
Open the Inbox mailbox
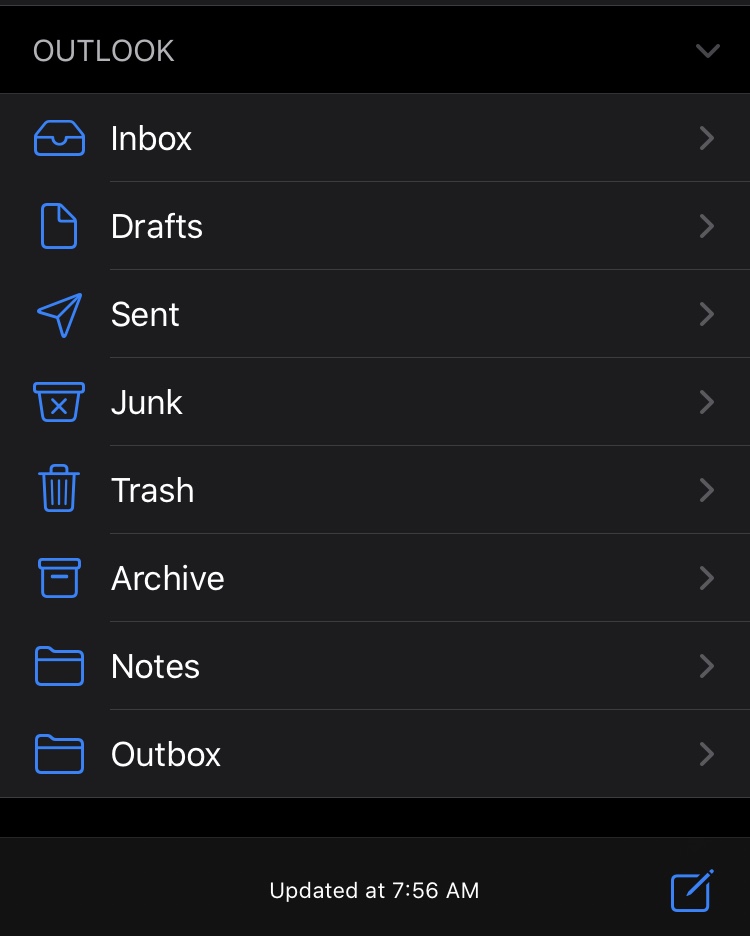(152, 138)
